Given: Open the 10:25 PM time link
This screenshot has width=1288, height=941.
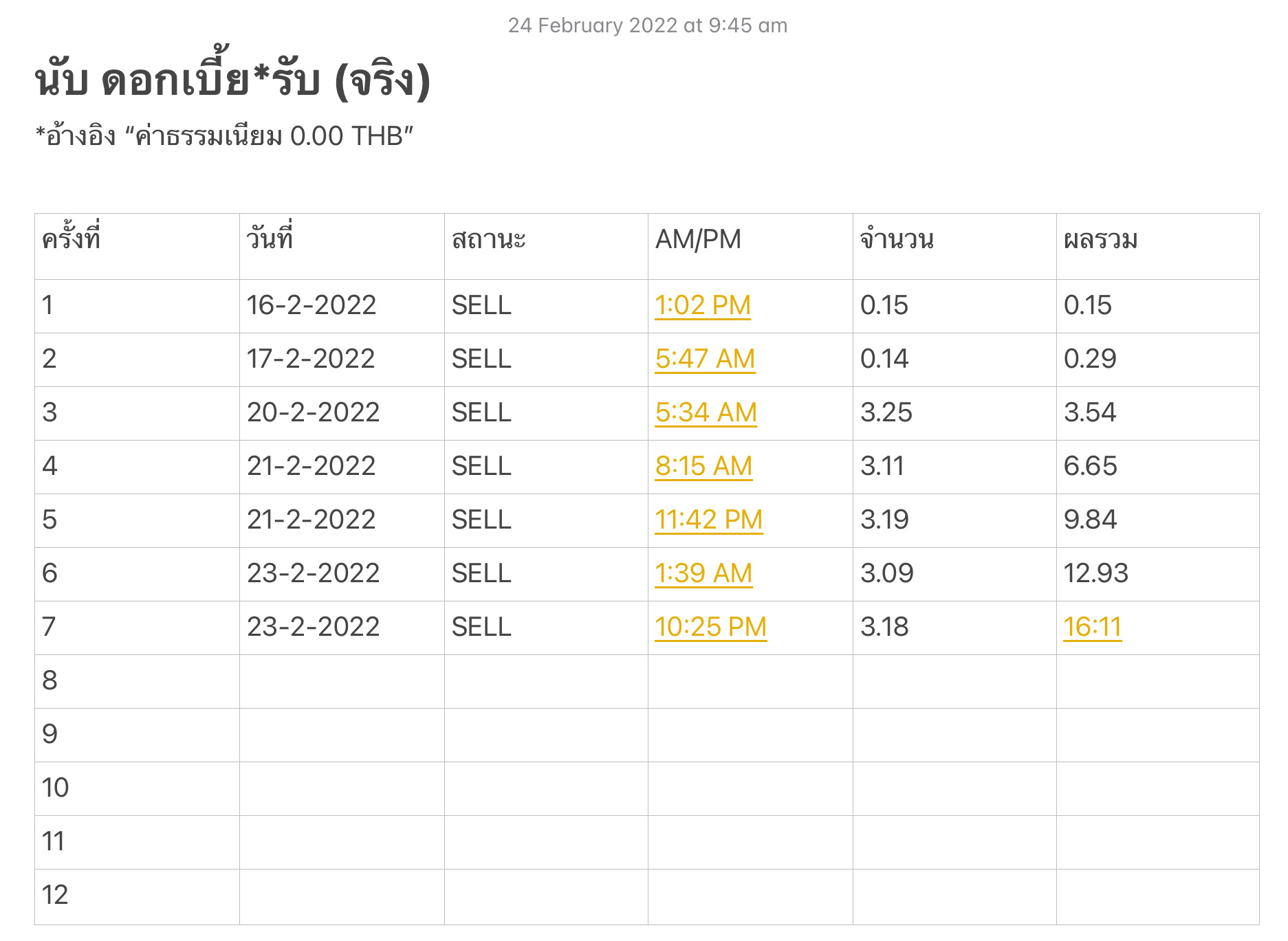Looking at the screenshot, I should pyautogui.click(x=710, y=627).
